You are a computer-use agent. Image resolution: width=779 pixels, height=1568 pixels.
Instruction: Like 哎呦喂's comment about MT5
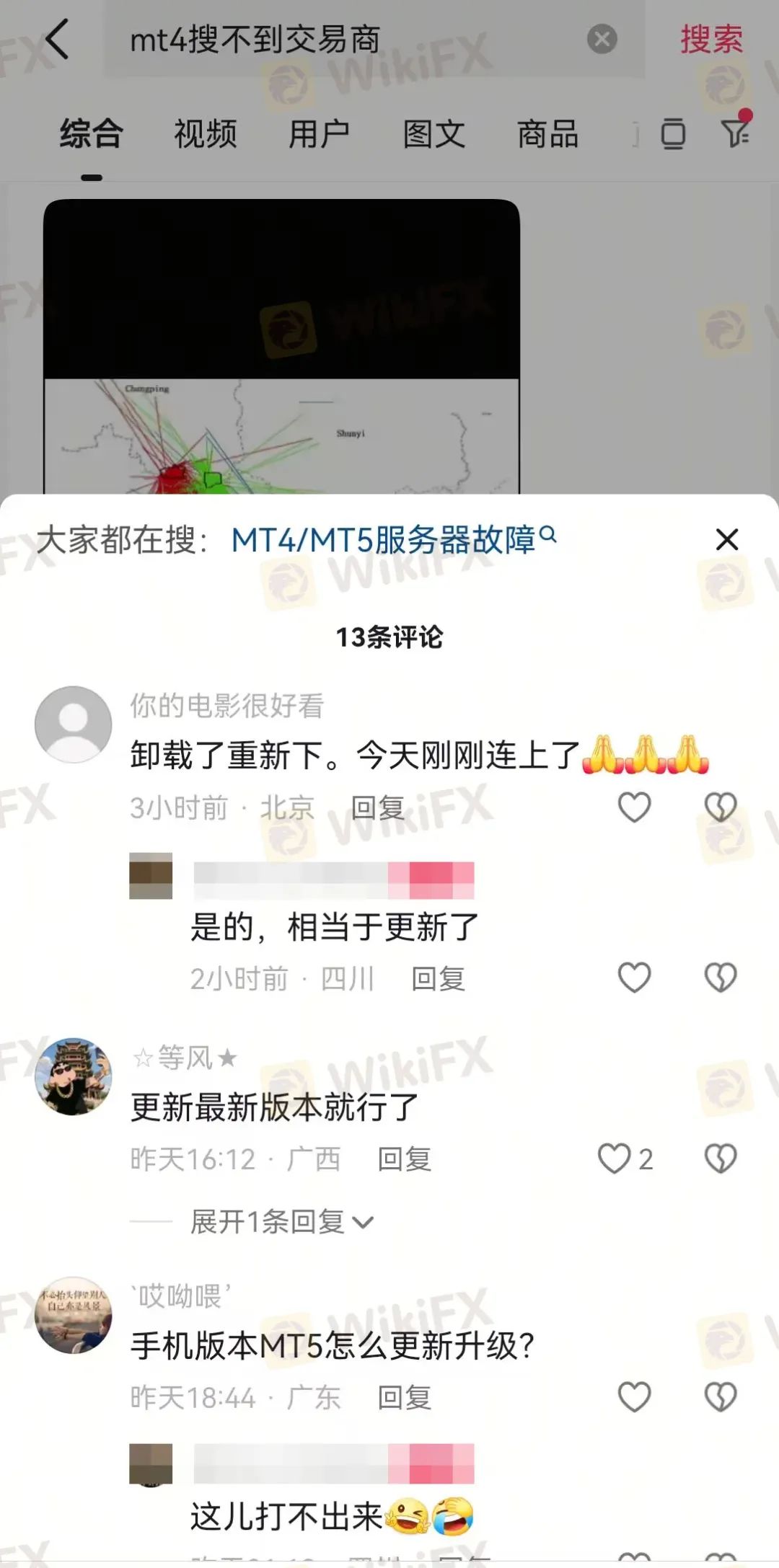[x=635, y=1397]
